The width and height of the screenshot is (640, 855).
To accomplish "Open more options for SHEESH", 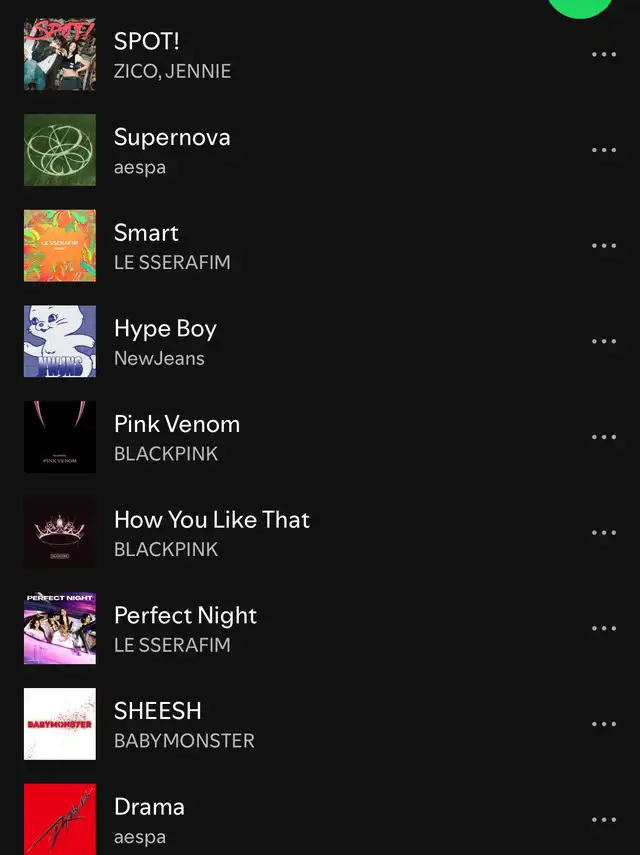I will tap(604, 724).
